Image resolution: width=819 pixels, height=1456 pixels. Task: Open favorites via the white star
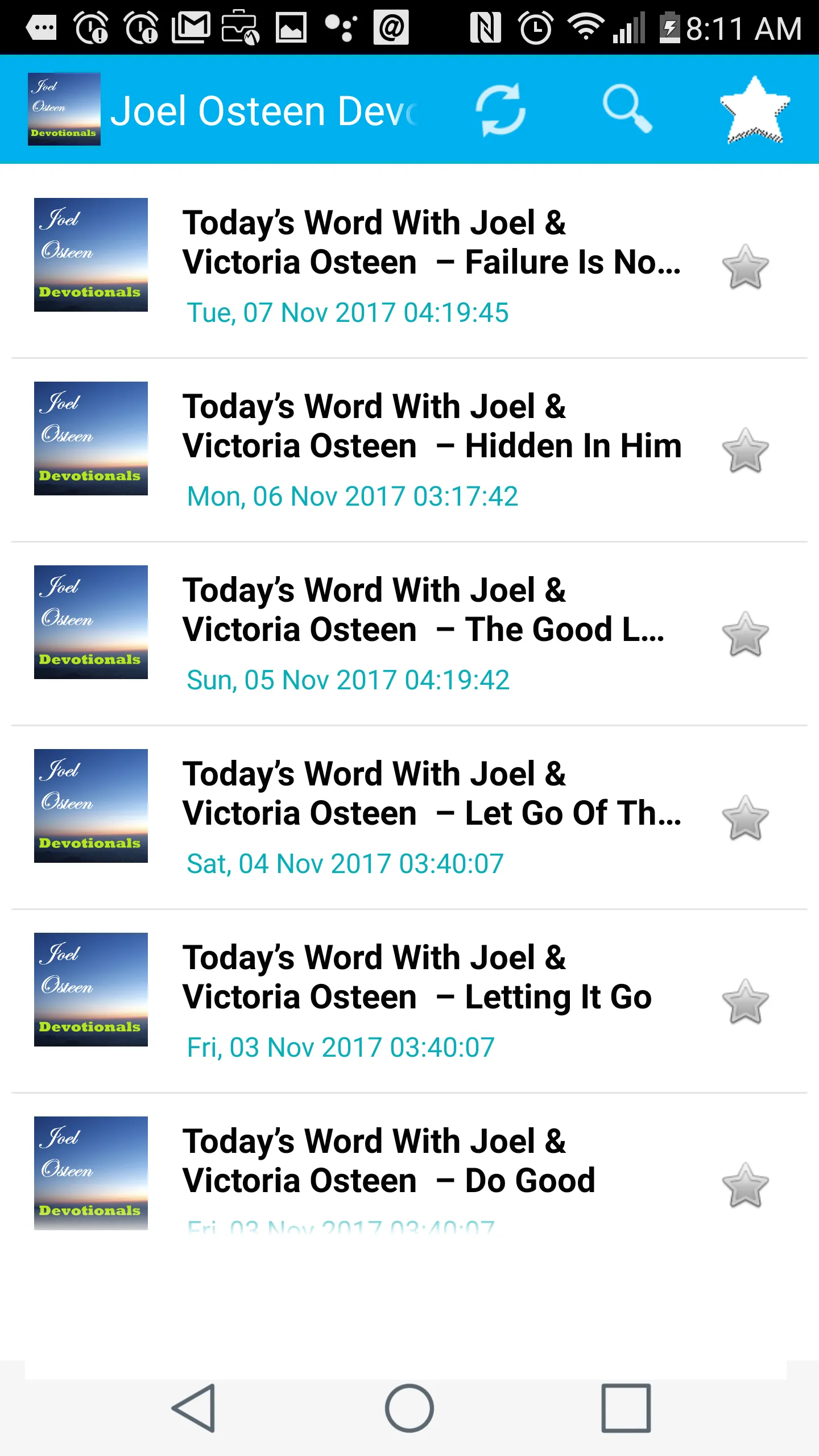tap(755, 109)
